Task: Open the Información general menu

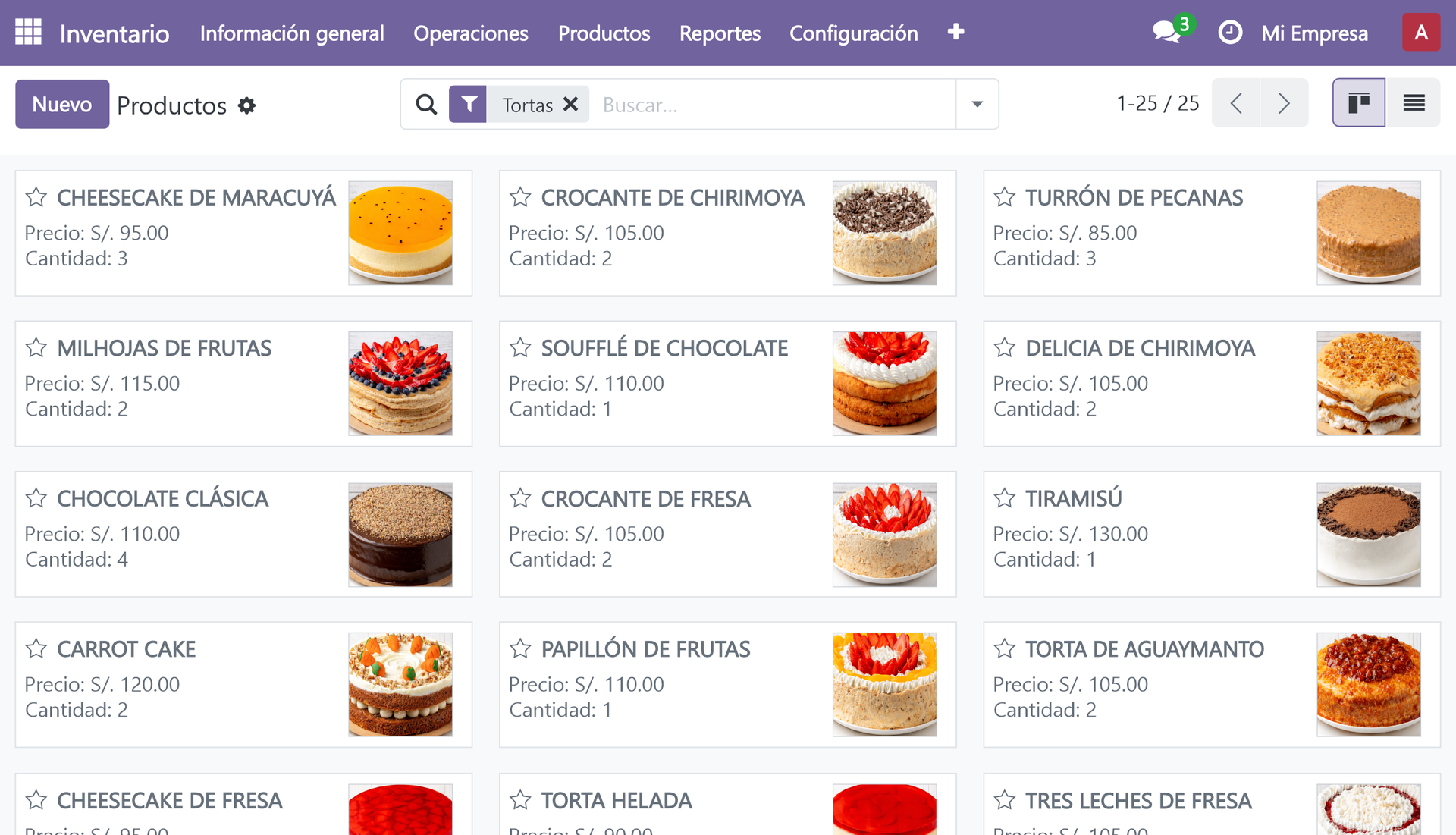Action: tap(291, 33)
